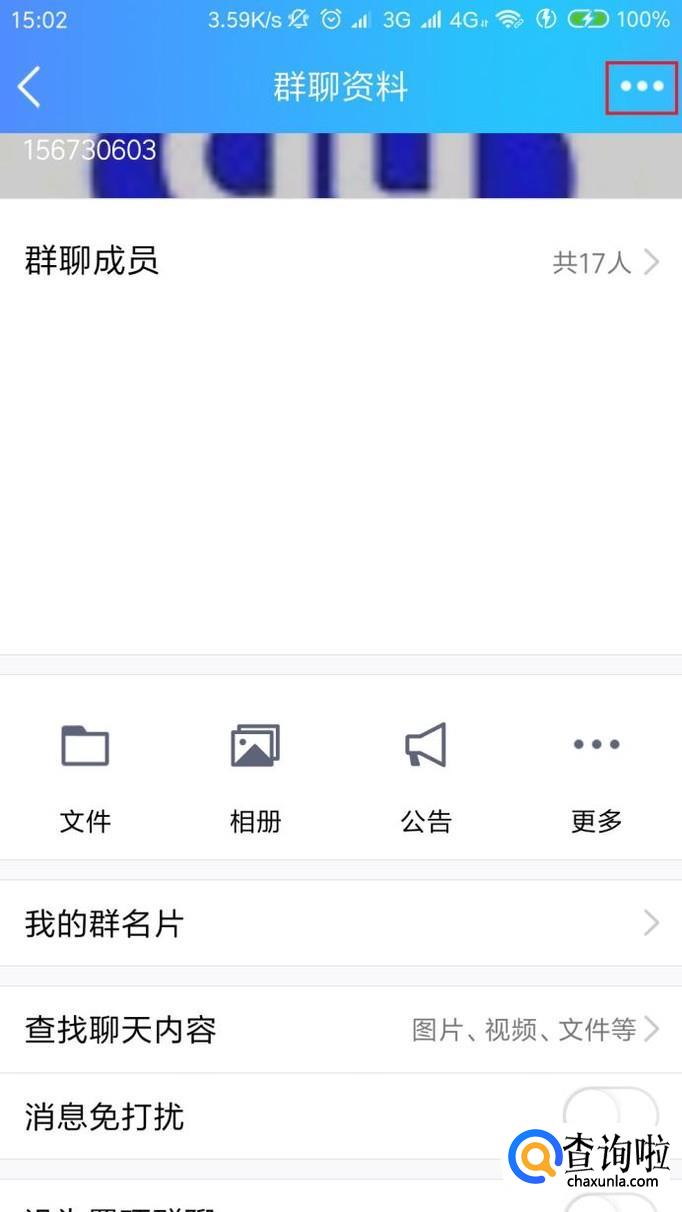Open the 群聊成员 list of 17 members

coord(340,262)
